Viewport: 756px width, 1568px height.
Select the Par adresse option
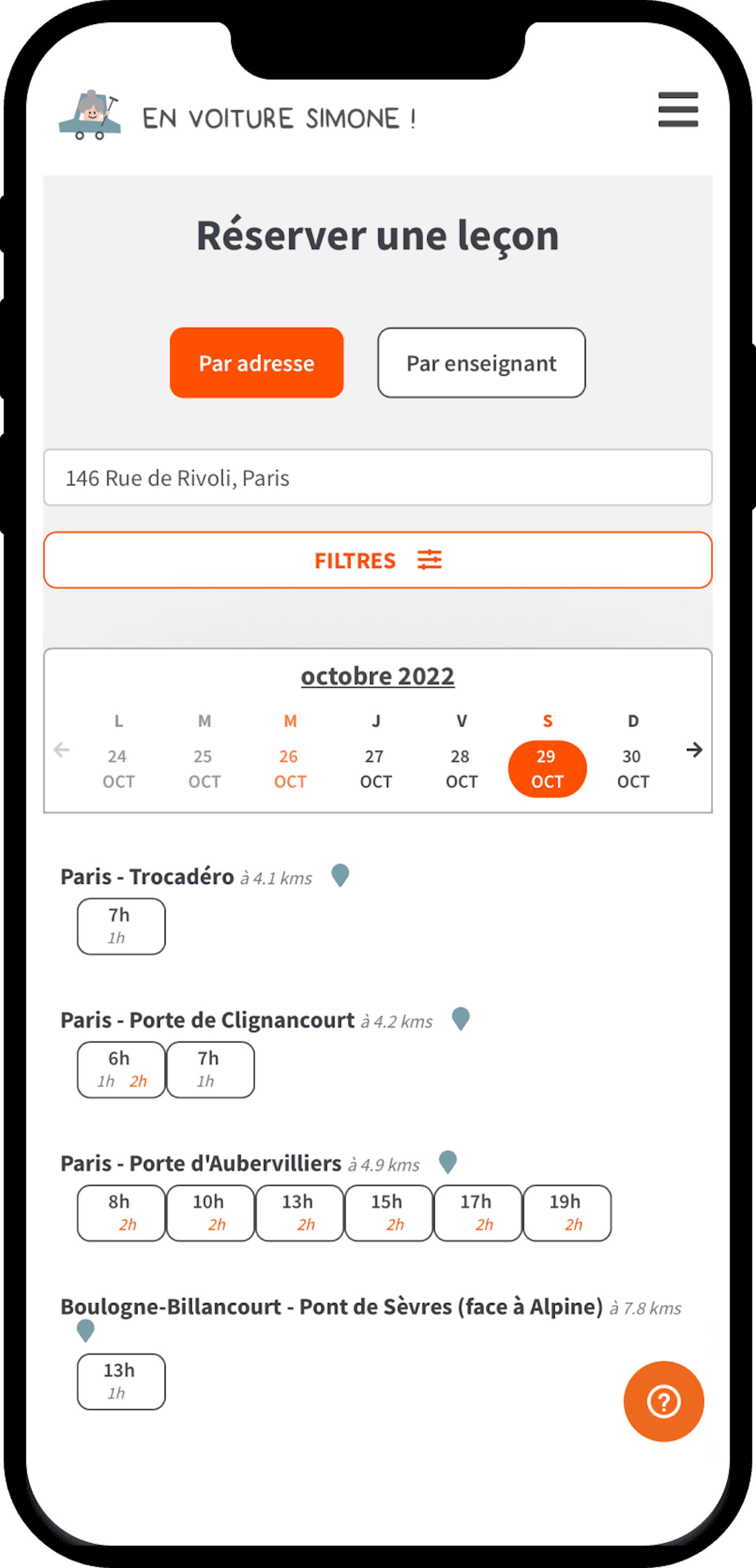pos(256,363)
